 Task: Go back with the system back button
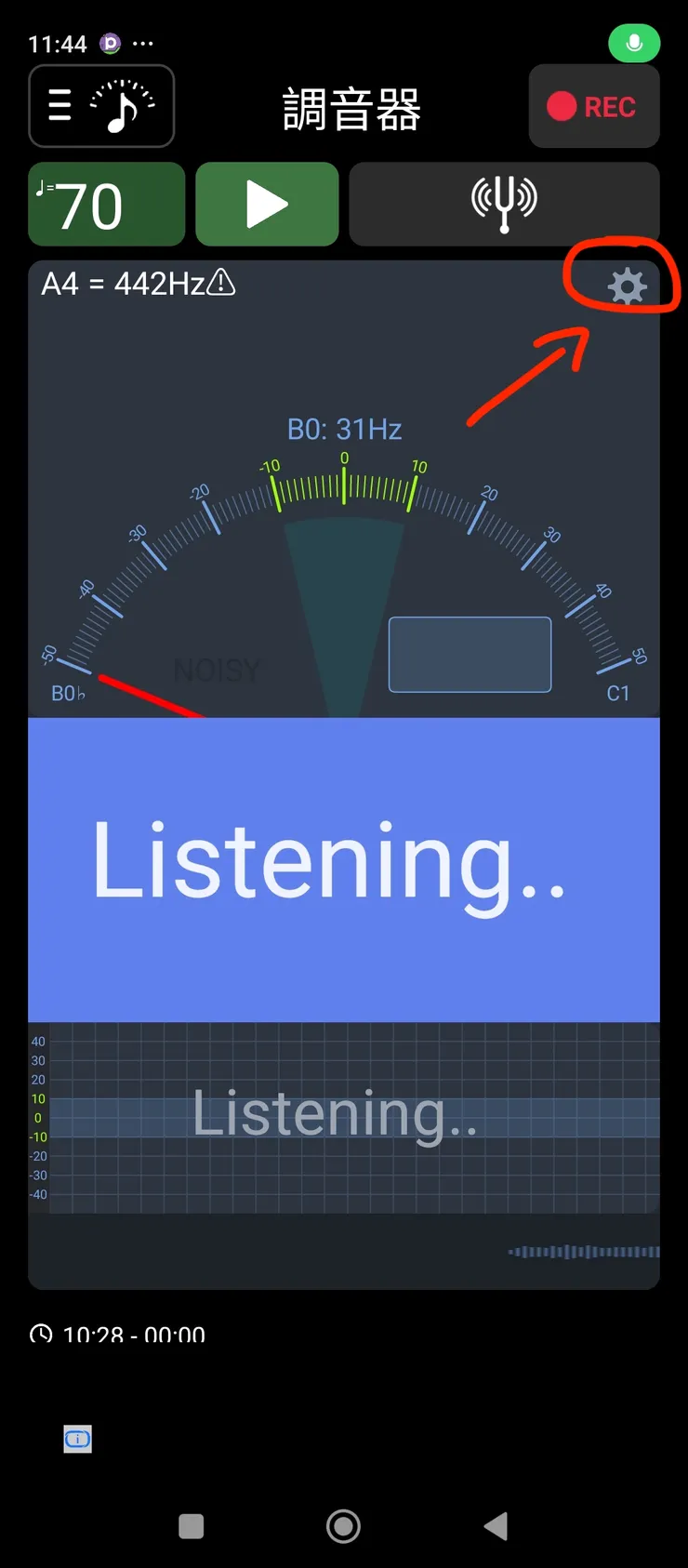pos(496,1526)
